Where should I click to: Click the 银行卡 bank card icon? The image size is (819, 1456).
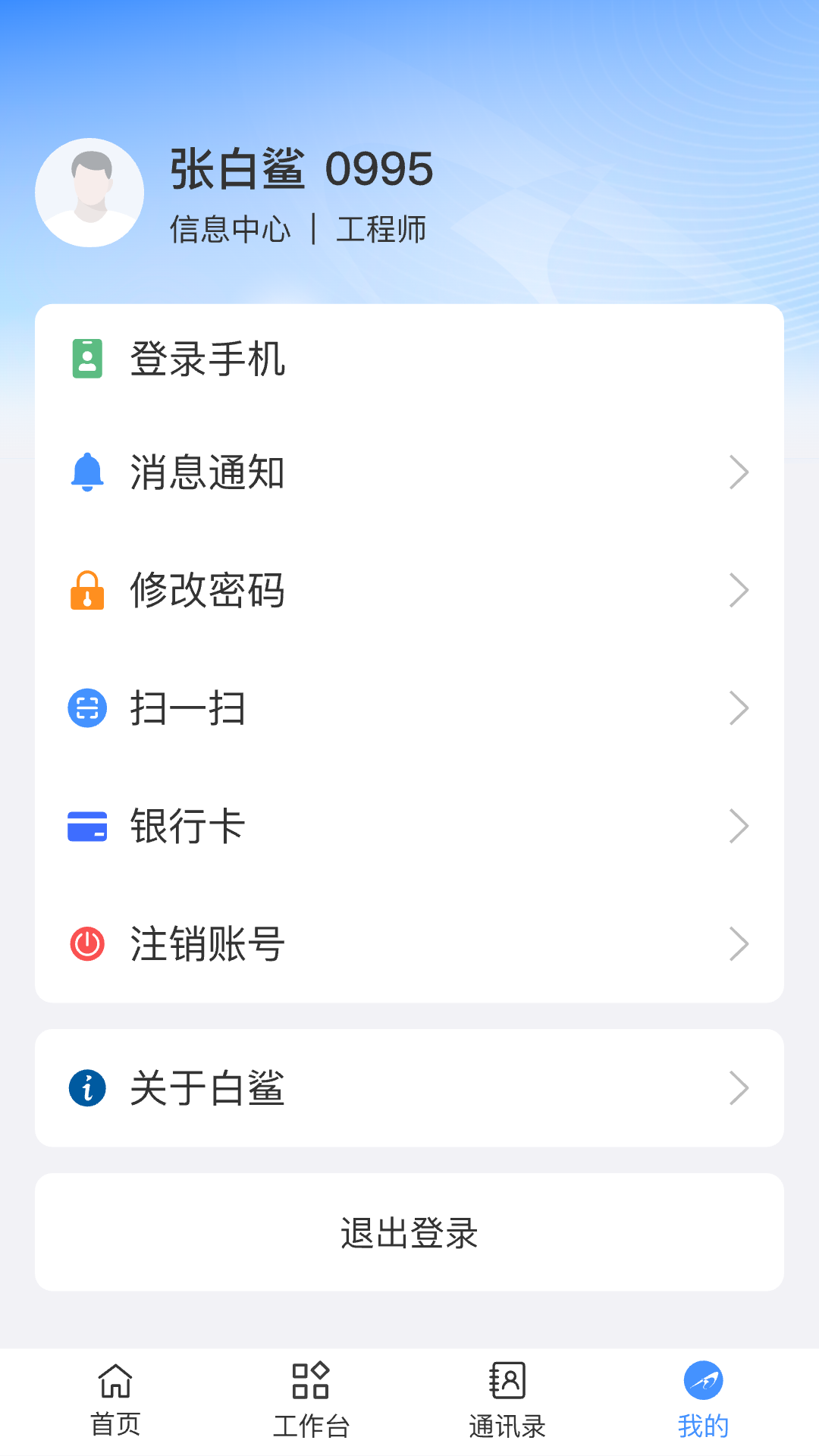86,826
